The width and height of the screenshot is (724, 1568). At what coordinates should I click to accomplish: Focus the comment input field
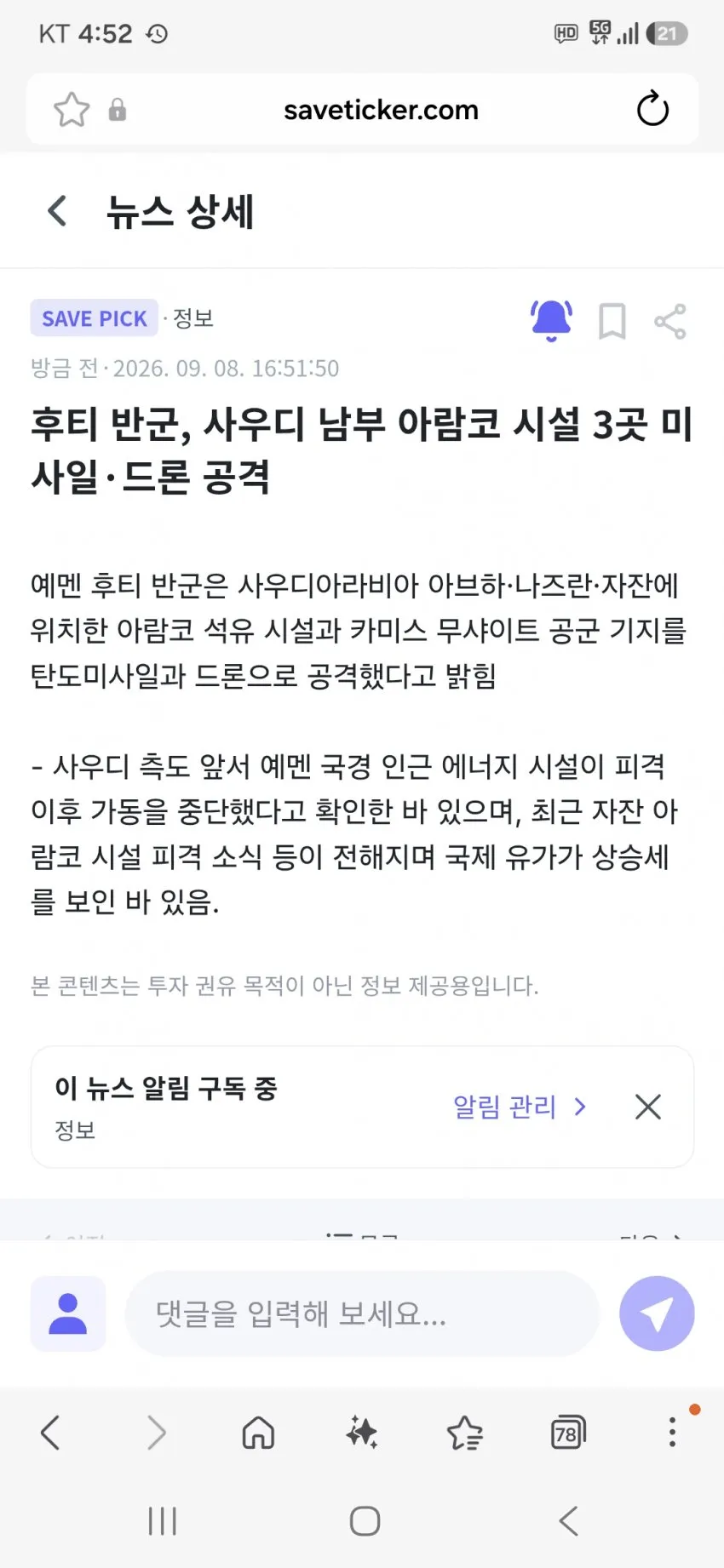[362, 1313]
